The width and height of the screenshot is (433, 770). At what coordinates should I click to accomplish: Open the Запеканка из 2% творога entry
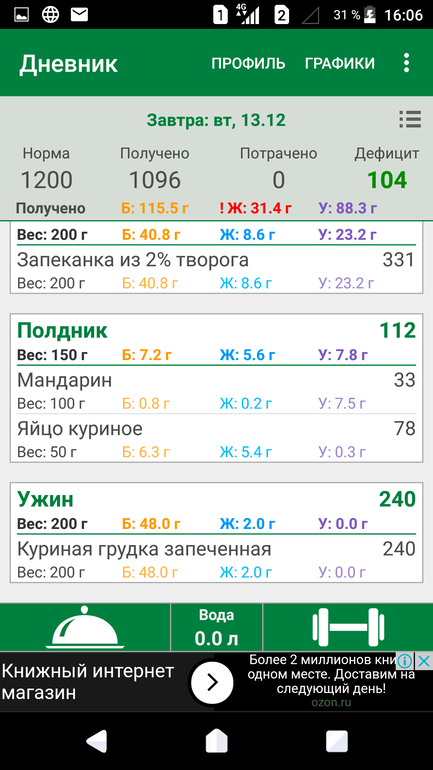(216, 271)
